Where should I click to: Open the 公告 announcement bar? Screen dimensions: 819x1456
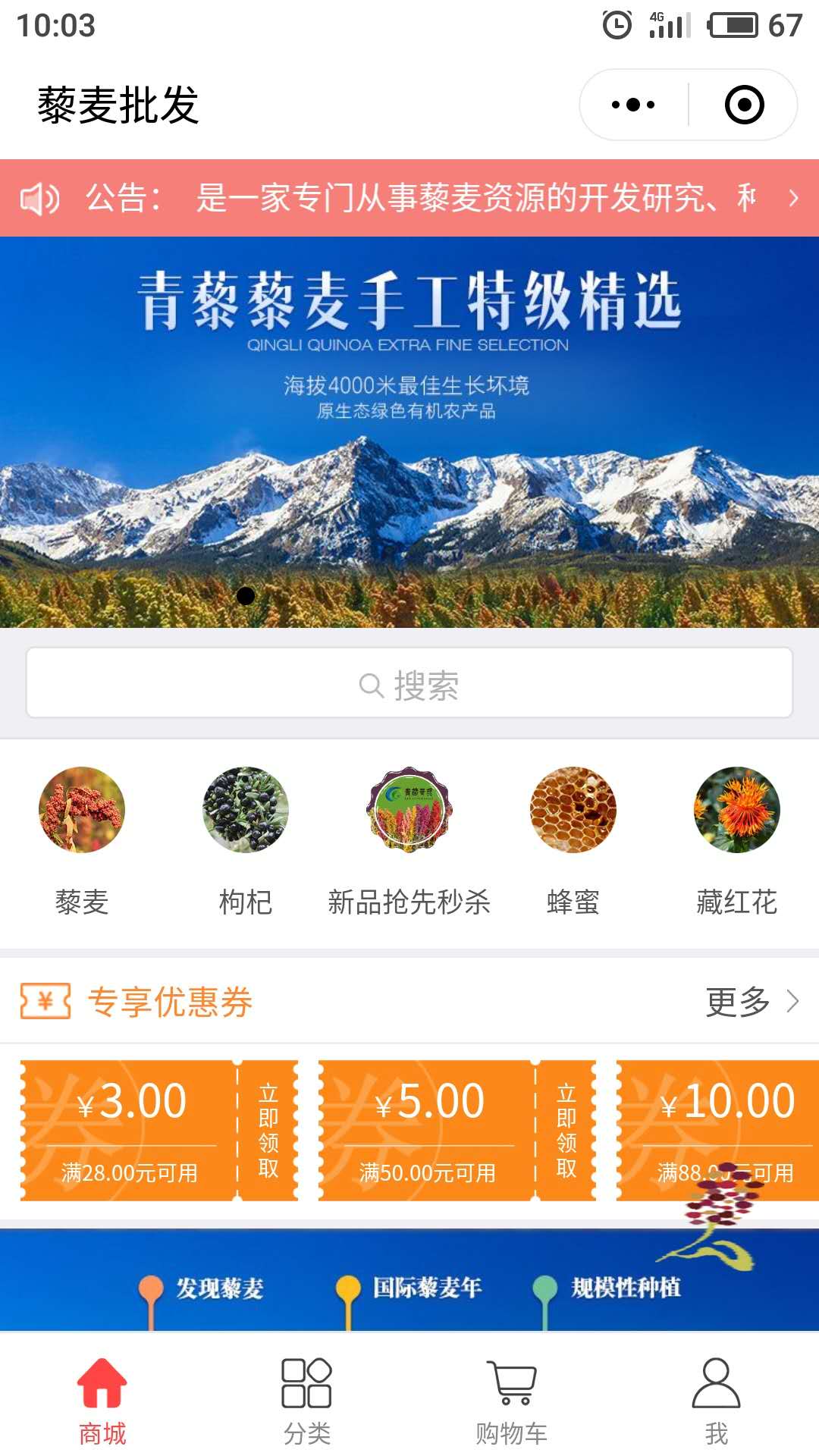(x=409, y=198)
